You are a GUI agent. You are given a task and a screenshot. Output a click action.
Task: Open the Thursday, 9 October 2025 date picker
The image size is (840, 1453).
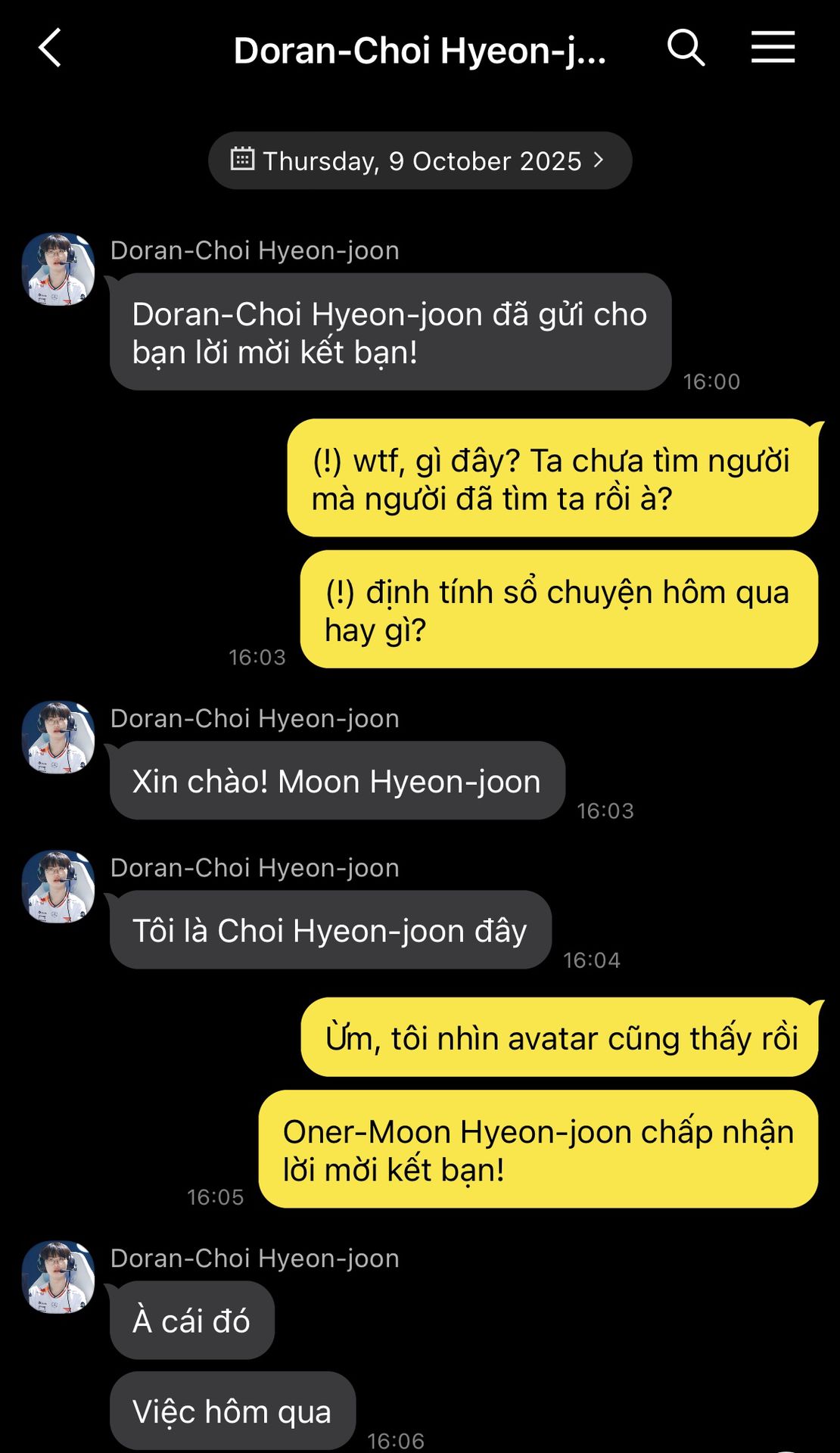click(420, 160)
